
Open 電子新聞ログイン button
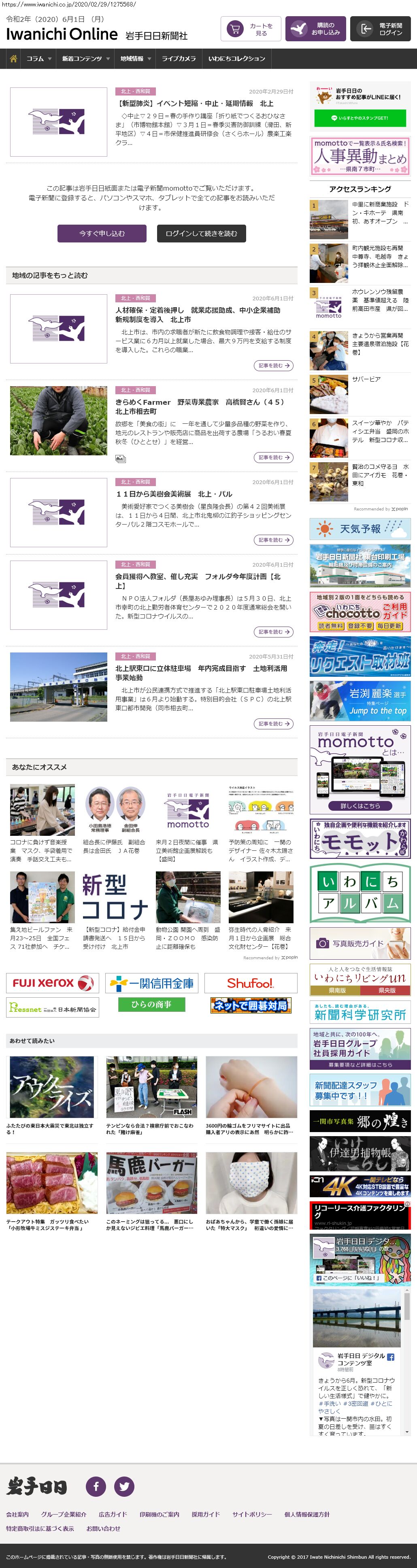tap(380, 29)
